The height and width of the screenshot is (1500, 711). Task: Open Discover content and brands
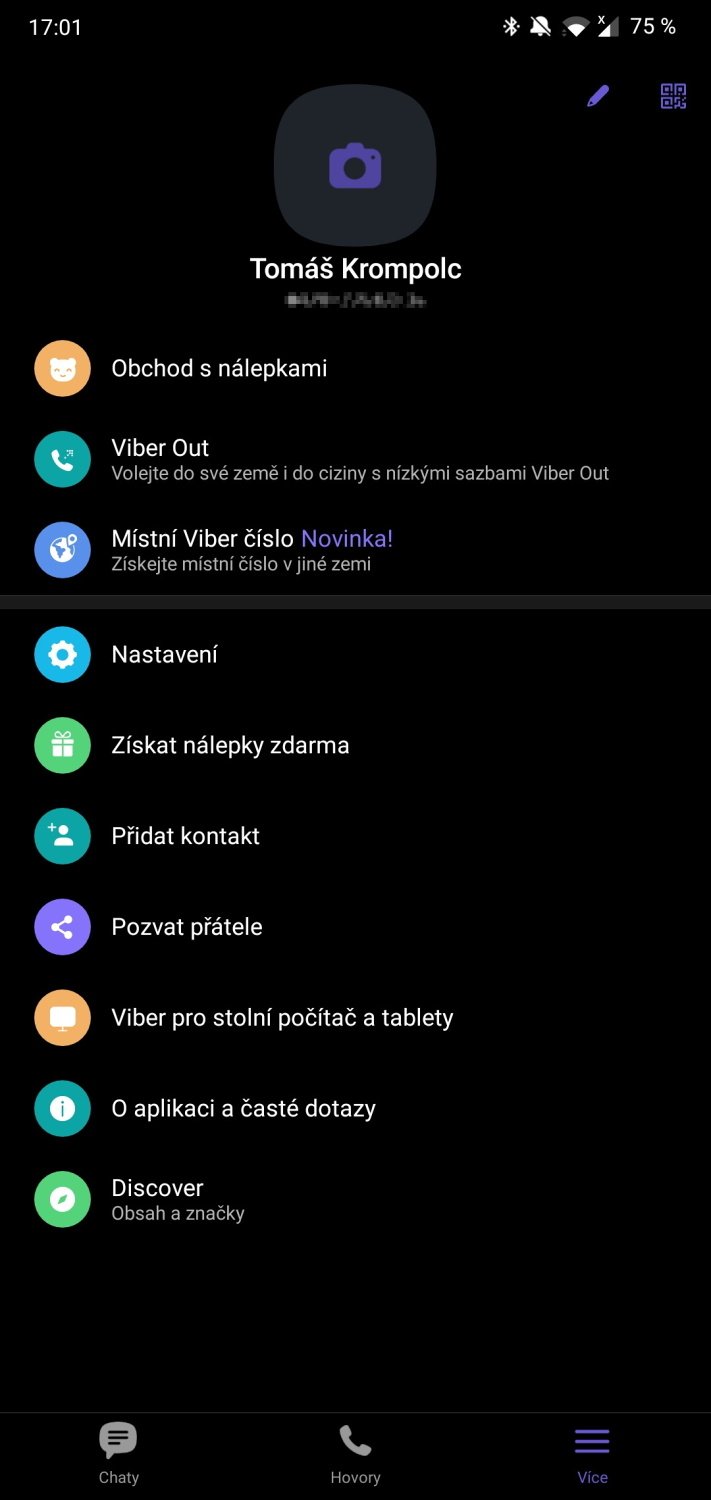tap(355, 1199)
